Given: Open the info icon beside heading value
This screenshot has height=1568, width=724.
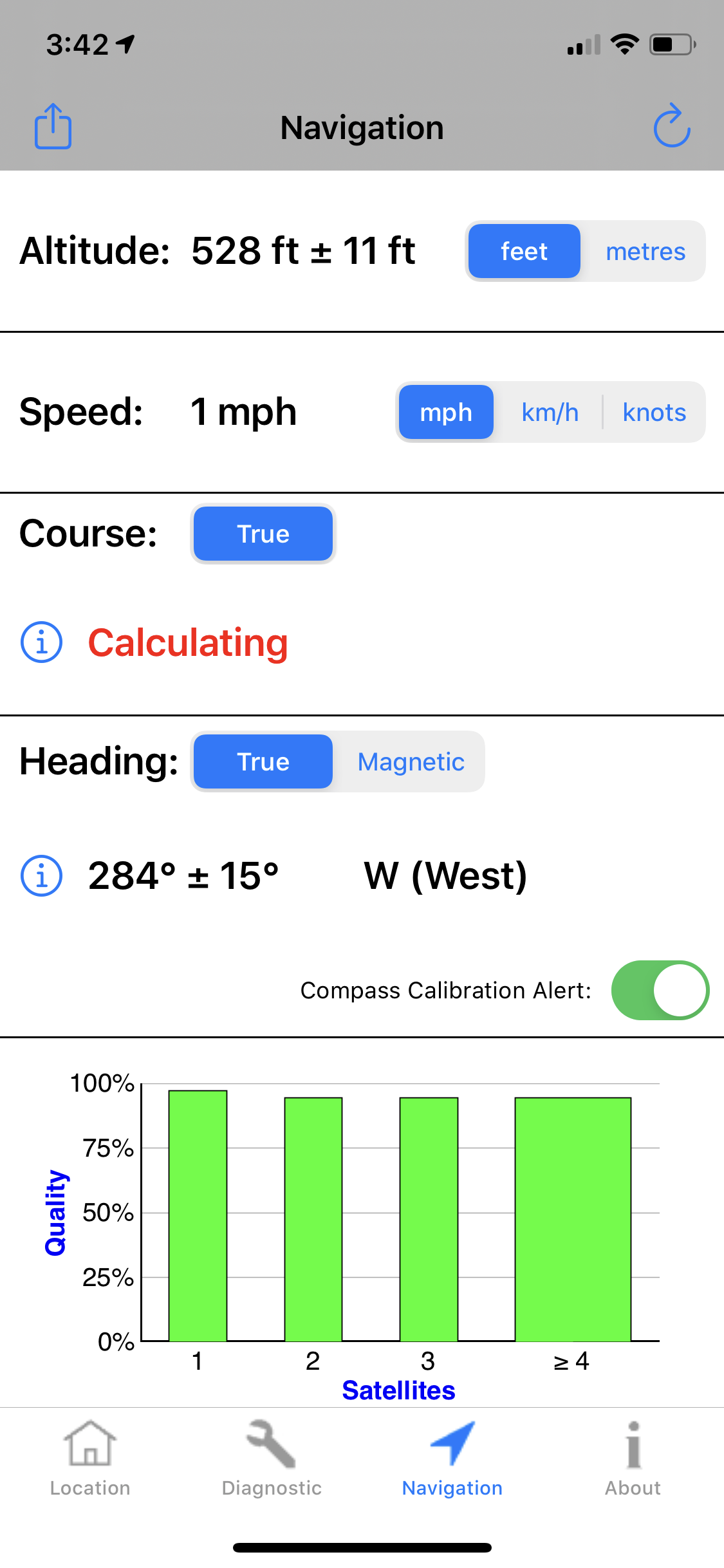Looking at the screenshot, I should point(42,876).
